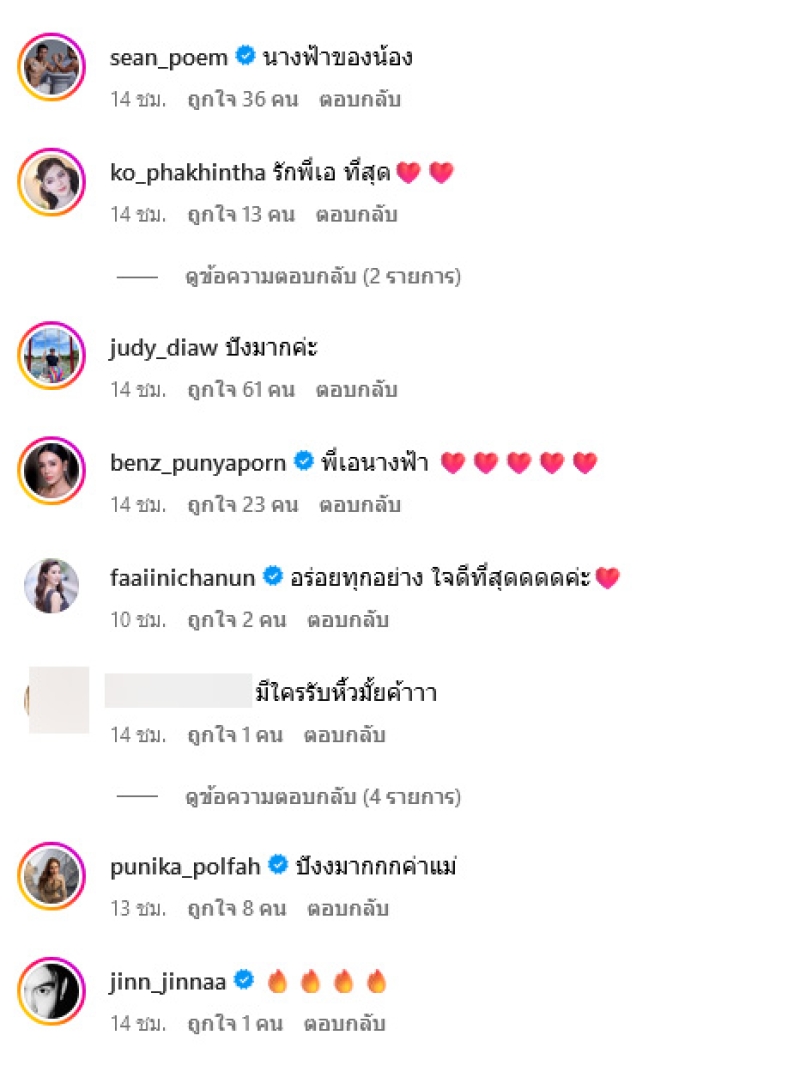Open ko_phakhintha's username link
The height and width of the screenshot is (1072, 800).
[x=188, y=173]
